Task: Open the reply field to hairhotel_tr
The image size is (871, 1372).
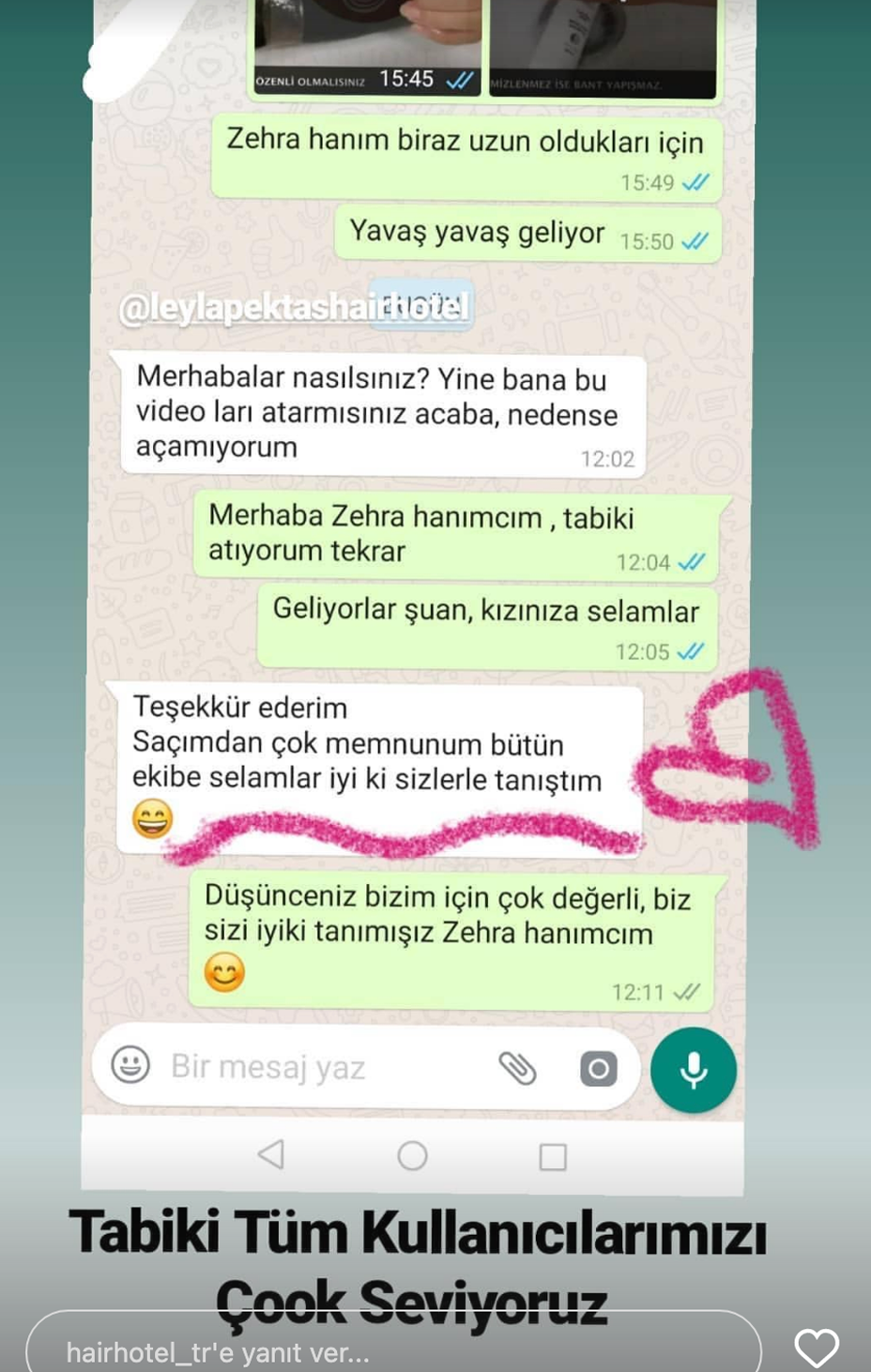Action: [x=394, y=1349]
